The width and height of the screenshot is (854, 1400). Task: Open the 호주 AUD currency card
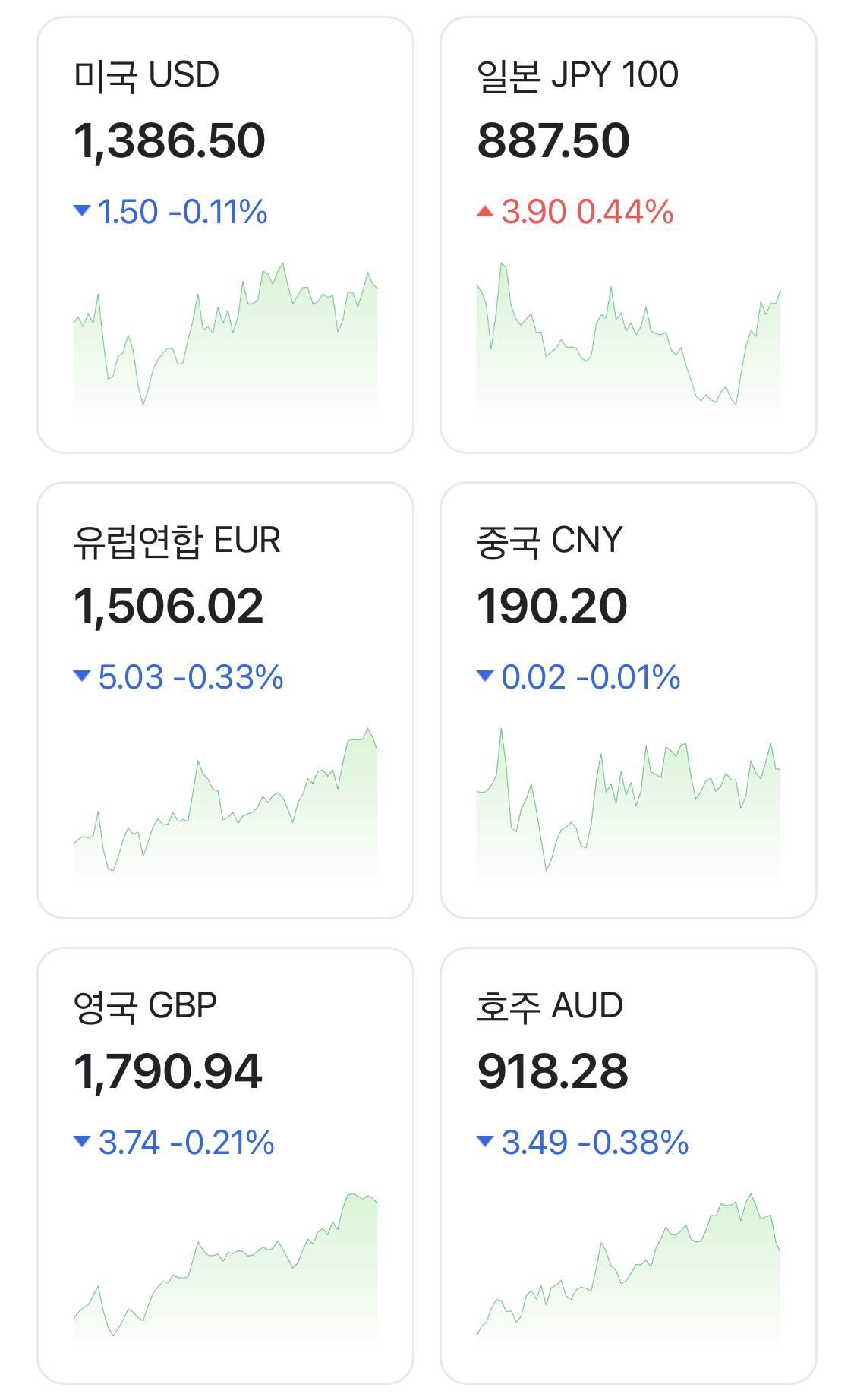click(x=629, y=1165)
